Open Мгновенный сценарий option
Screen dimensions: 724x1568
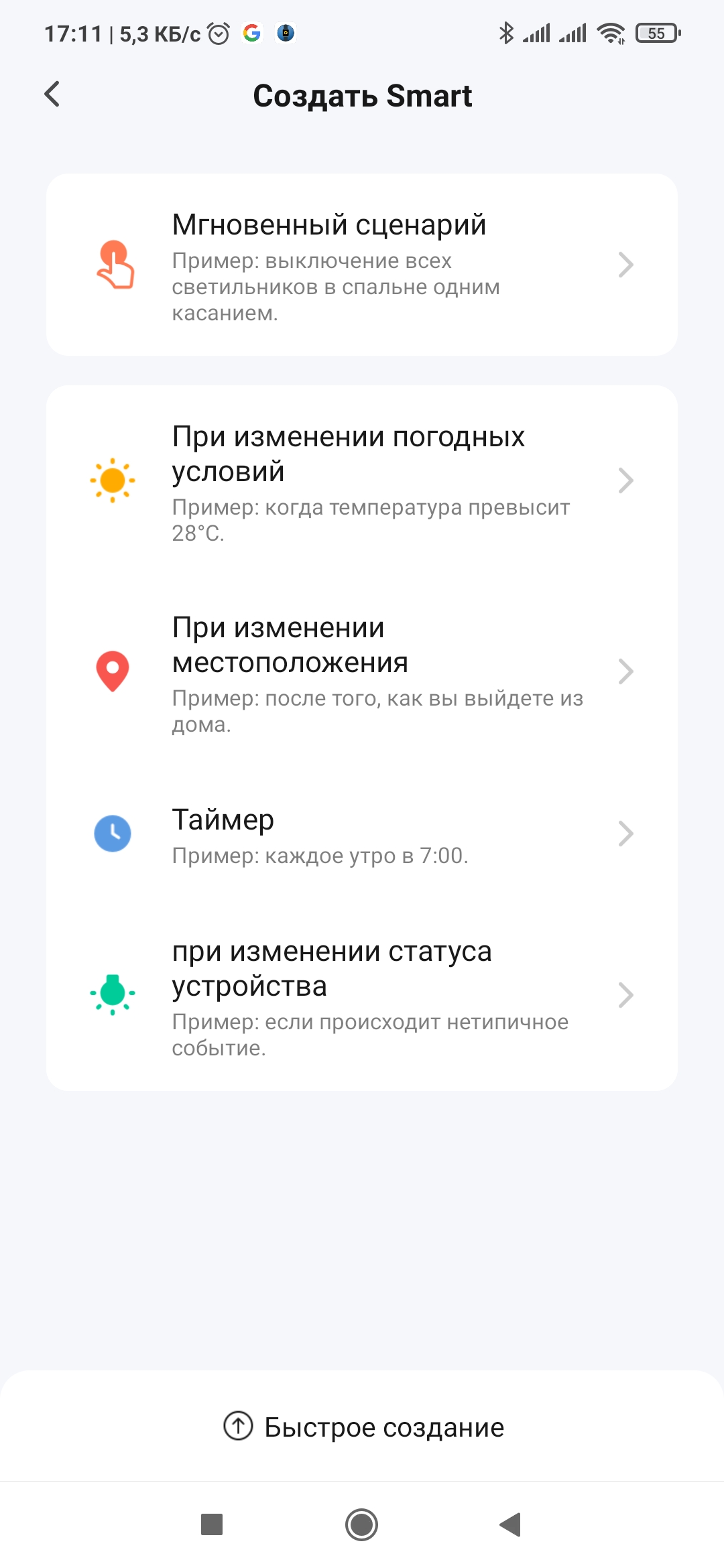coord(362,265)
